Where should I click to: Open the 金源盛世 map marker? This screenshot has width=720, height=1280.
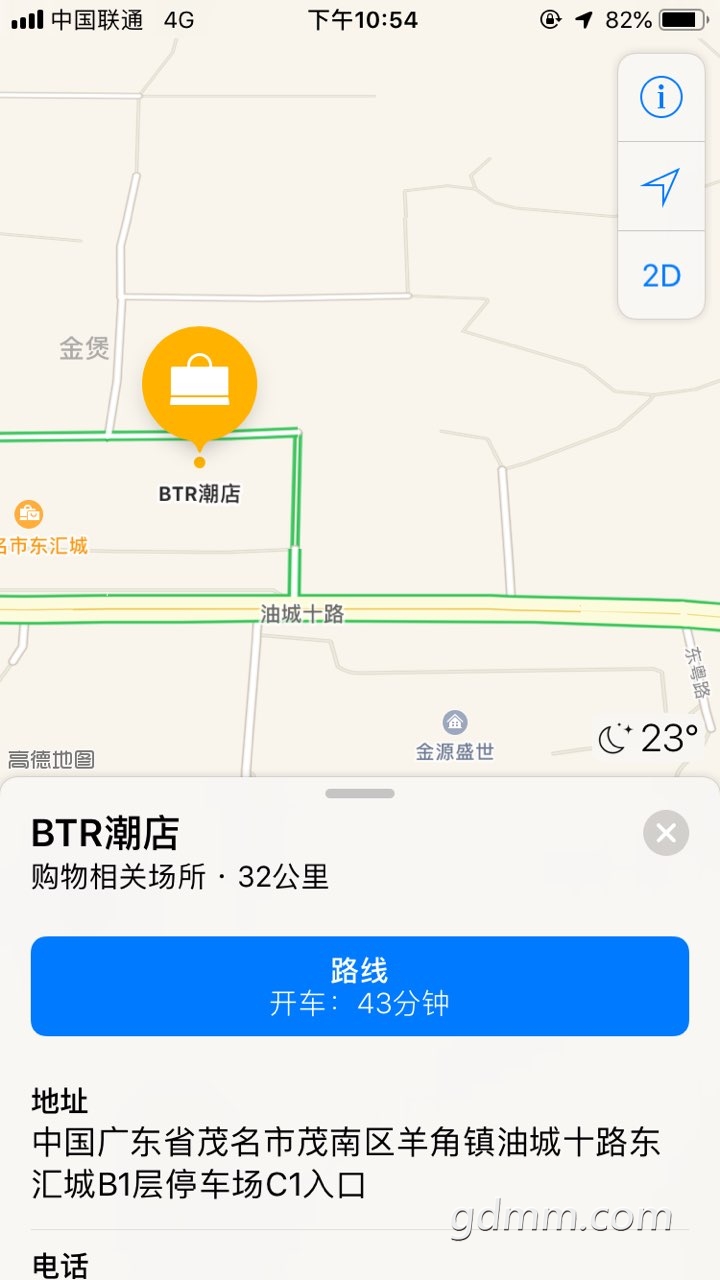(456, 723)
